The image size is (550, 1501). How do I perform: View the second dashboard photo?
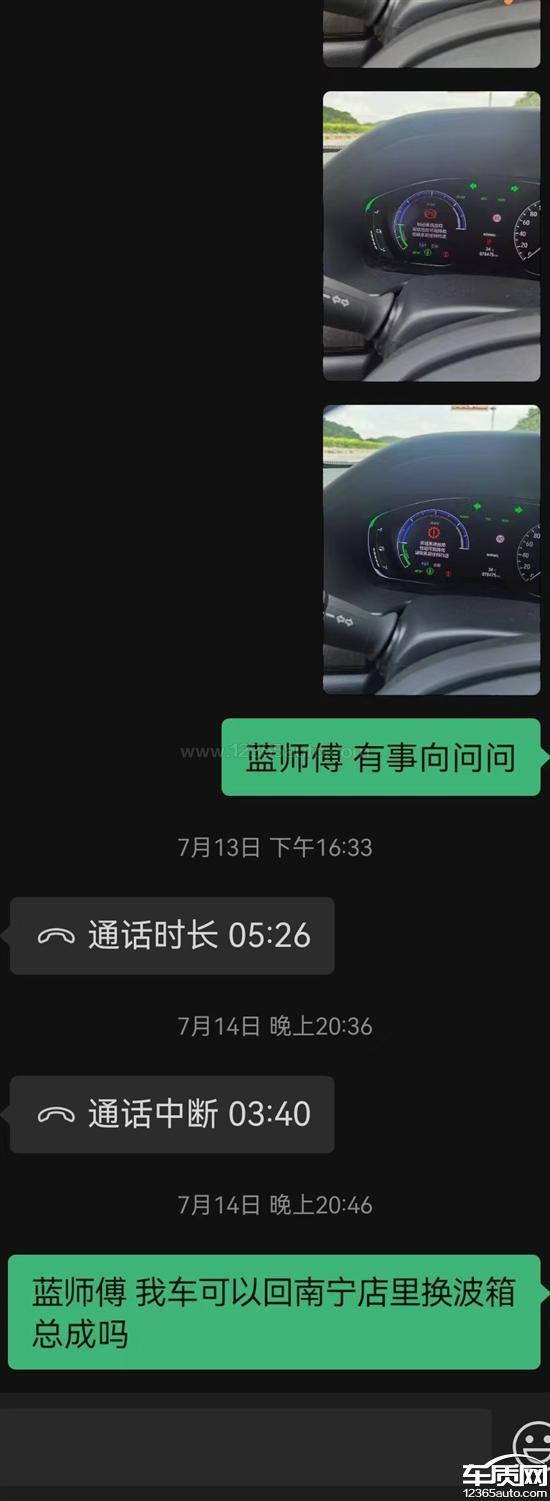pos(431,236)
